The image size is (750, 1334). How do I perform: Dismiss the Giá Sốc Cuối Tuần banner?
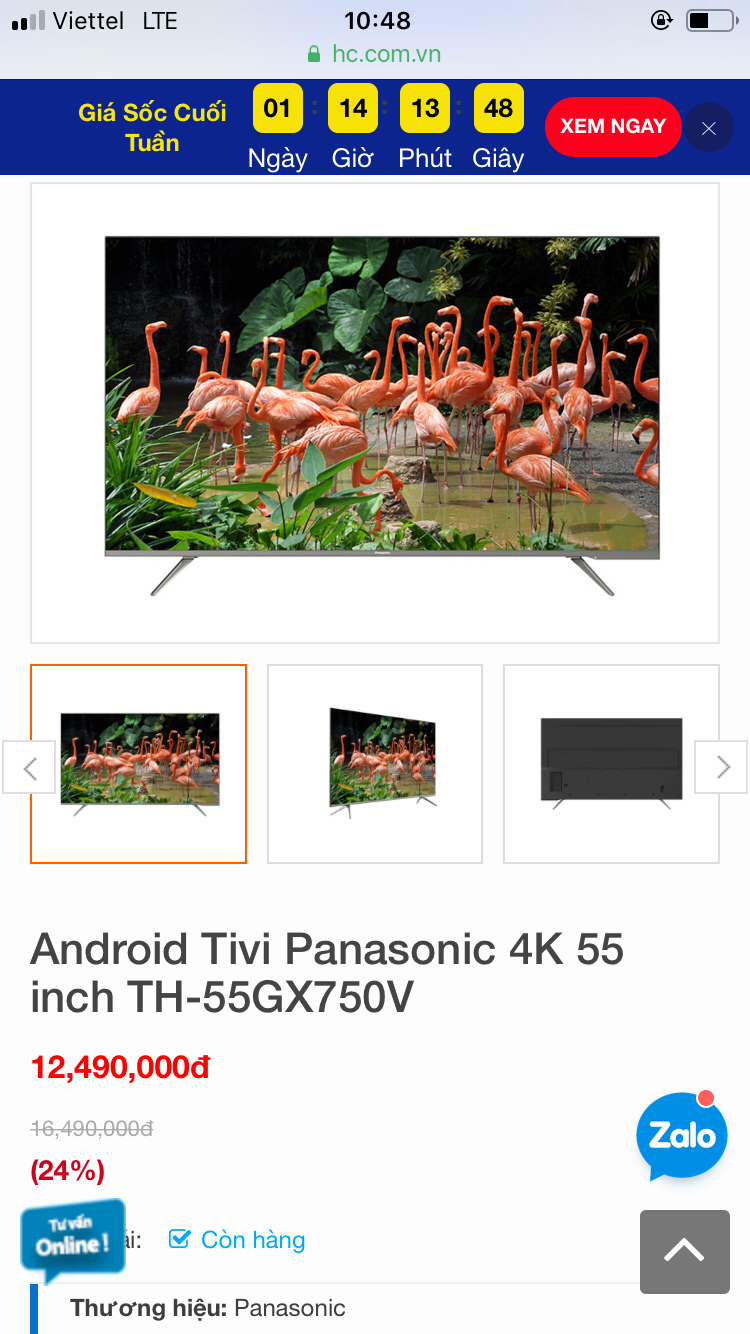click(709, 128)
